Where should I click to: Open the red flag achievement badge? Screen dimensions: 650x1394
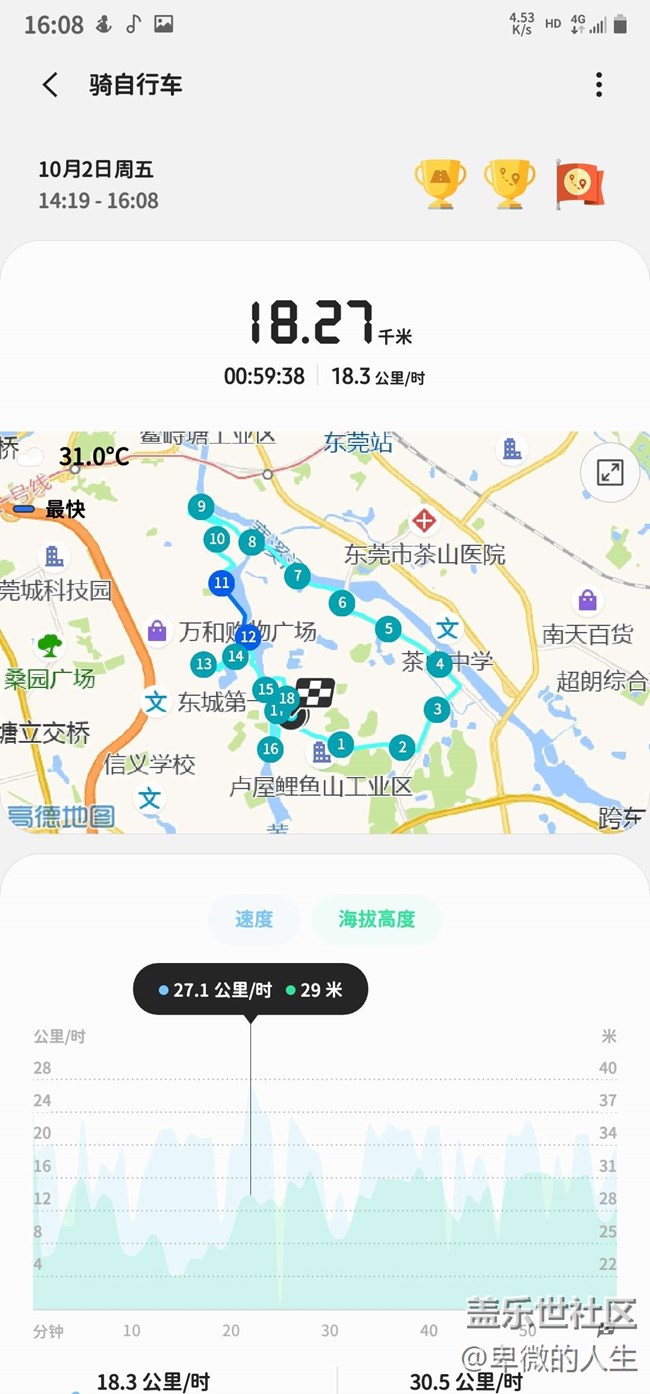[579, 184]
